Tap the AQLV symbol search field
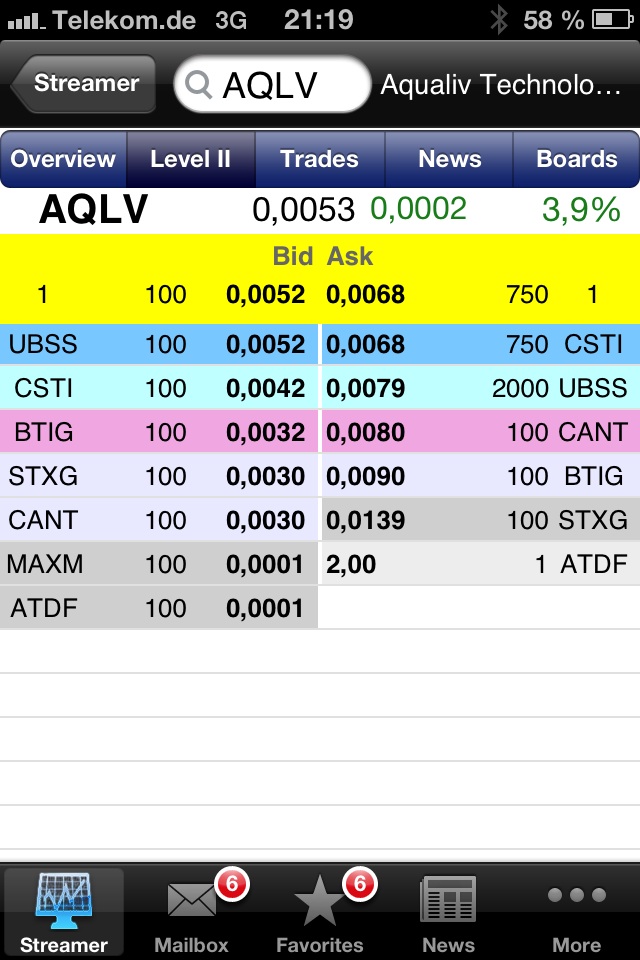This screenshot has width=640, height=960. [x=272, y=85]
